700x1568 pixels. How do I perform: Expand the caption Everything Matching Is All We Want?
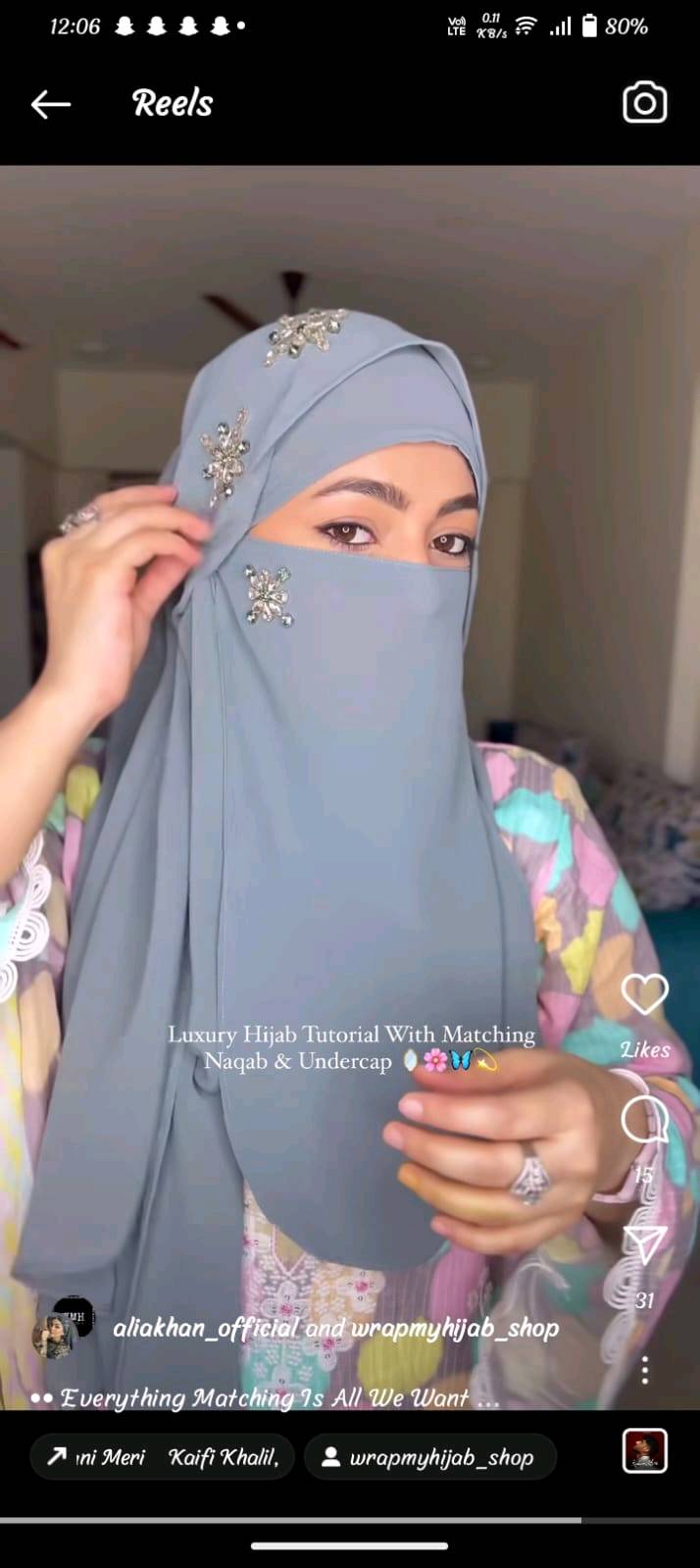tap(265, 1397)
